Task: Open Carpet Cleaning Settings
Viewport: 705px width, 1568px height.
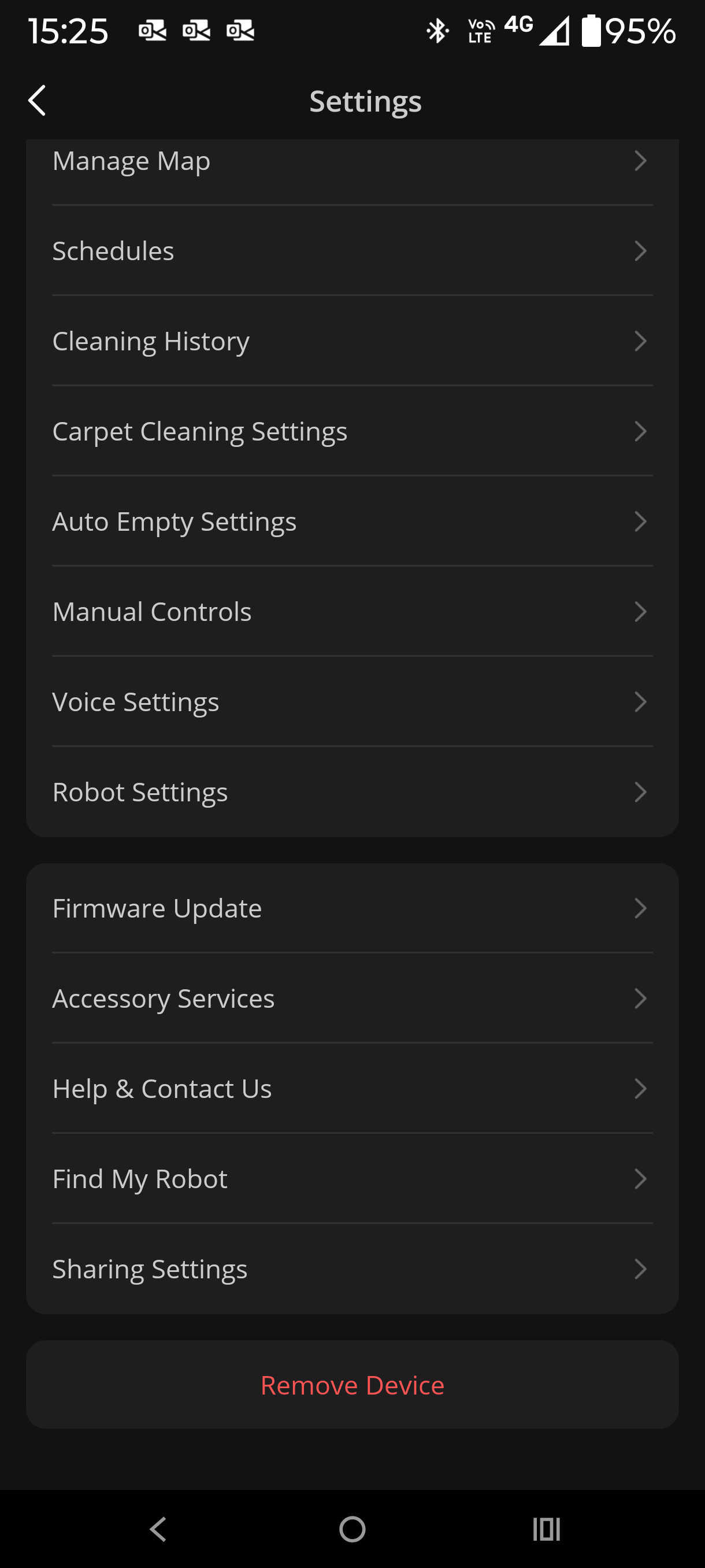Action: click(x=351, y=431)
